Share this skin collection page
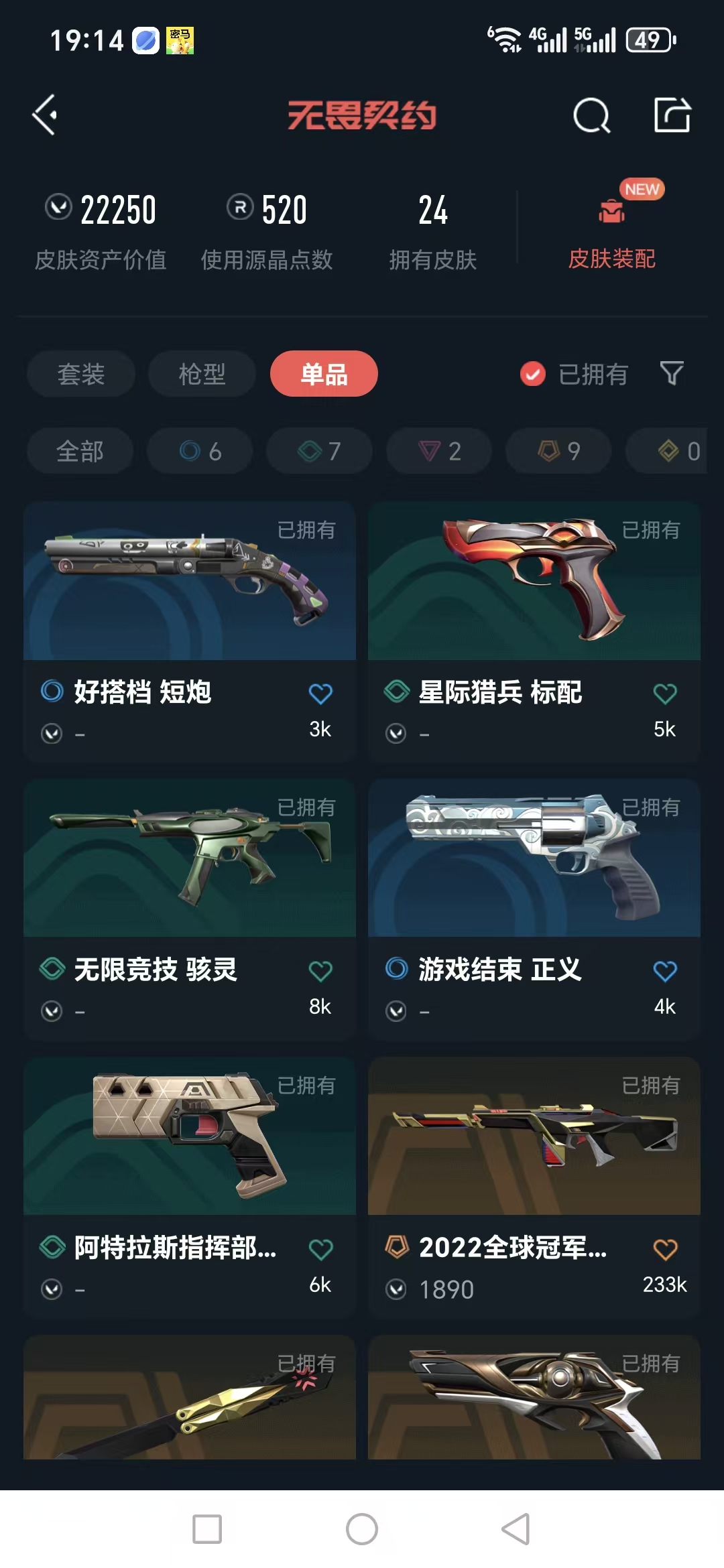Image resolution: width=724 pixels, height=1568 pixels. pos(672,115)
